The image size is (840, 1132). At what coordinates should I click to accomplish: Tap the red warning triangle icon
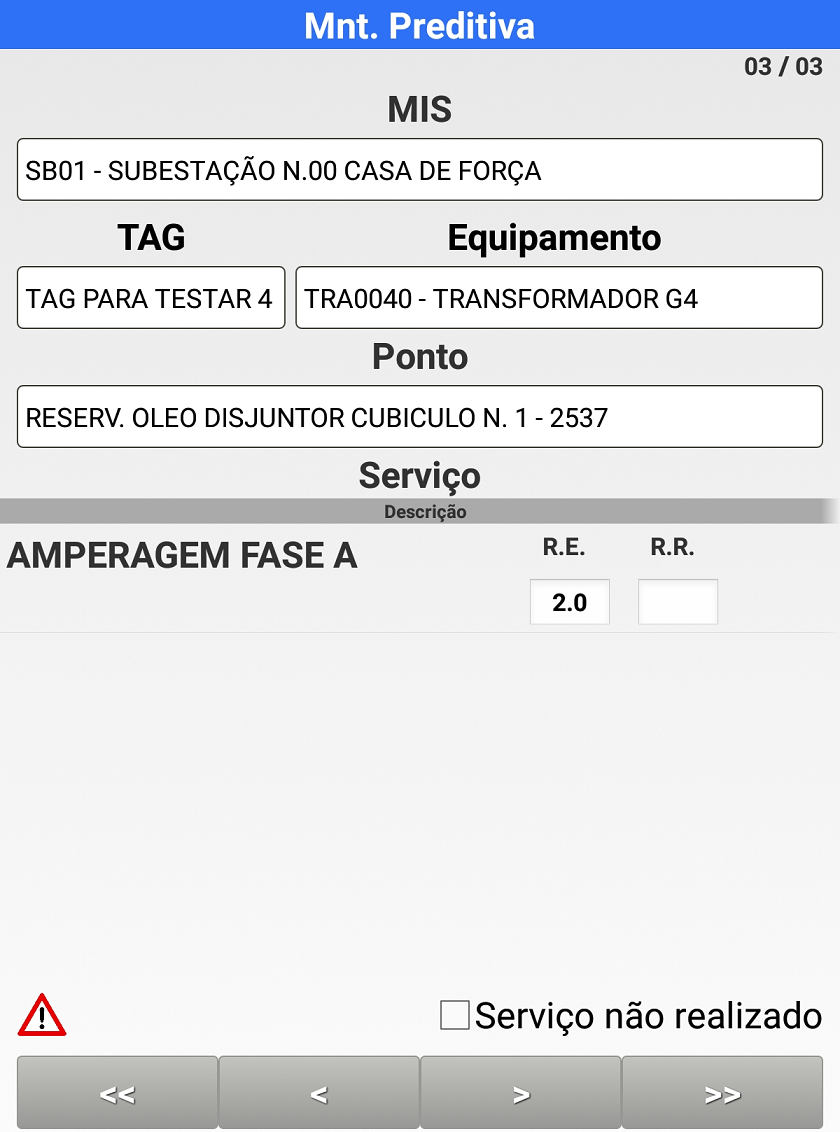coord(42,1015)
